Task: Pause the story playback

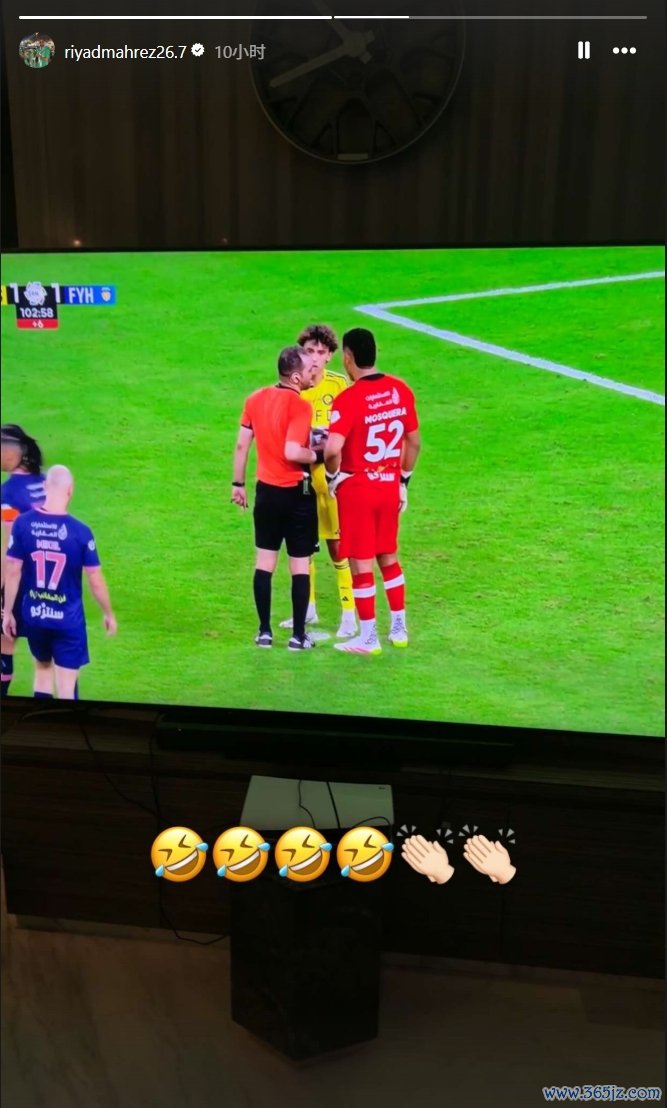Action: [584, 51]
